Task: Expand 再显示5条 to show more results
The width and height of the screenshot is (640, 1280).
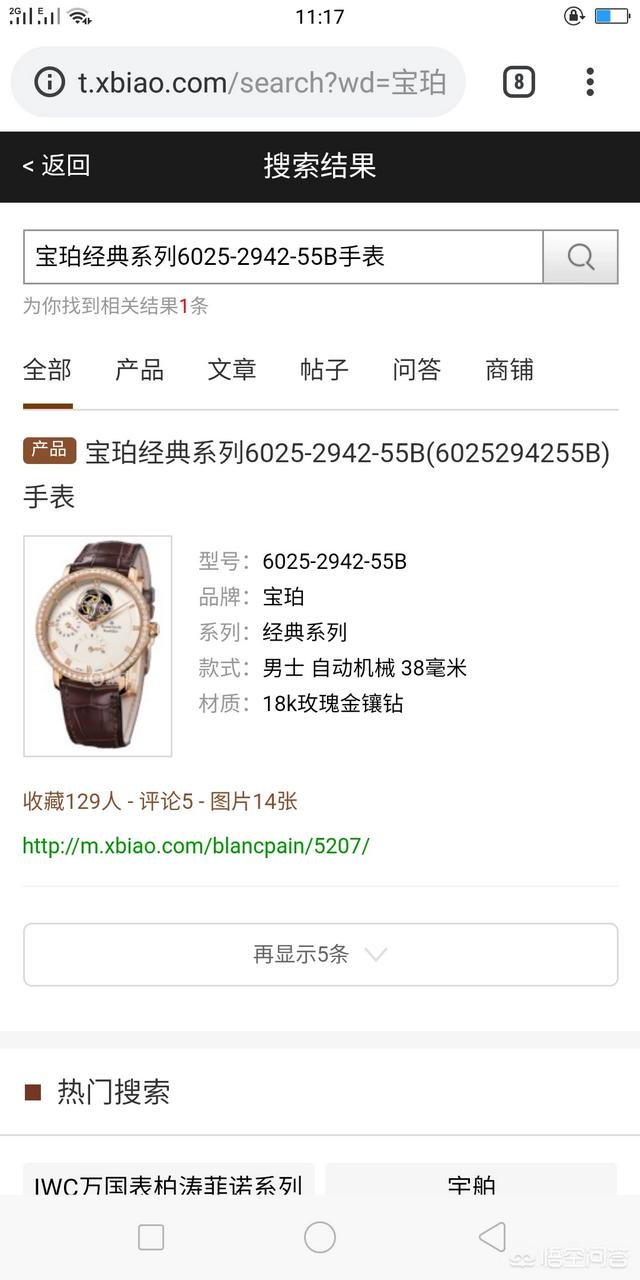Action: click(320, 954)
